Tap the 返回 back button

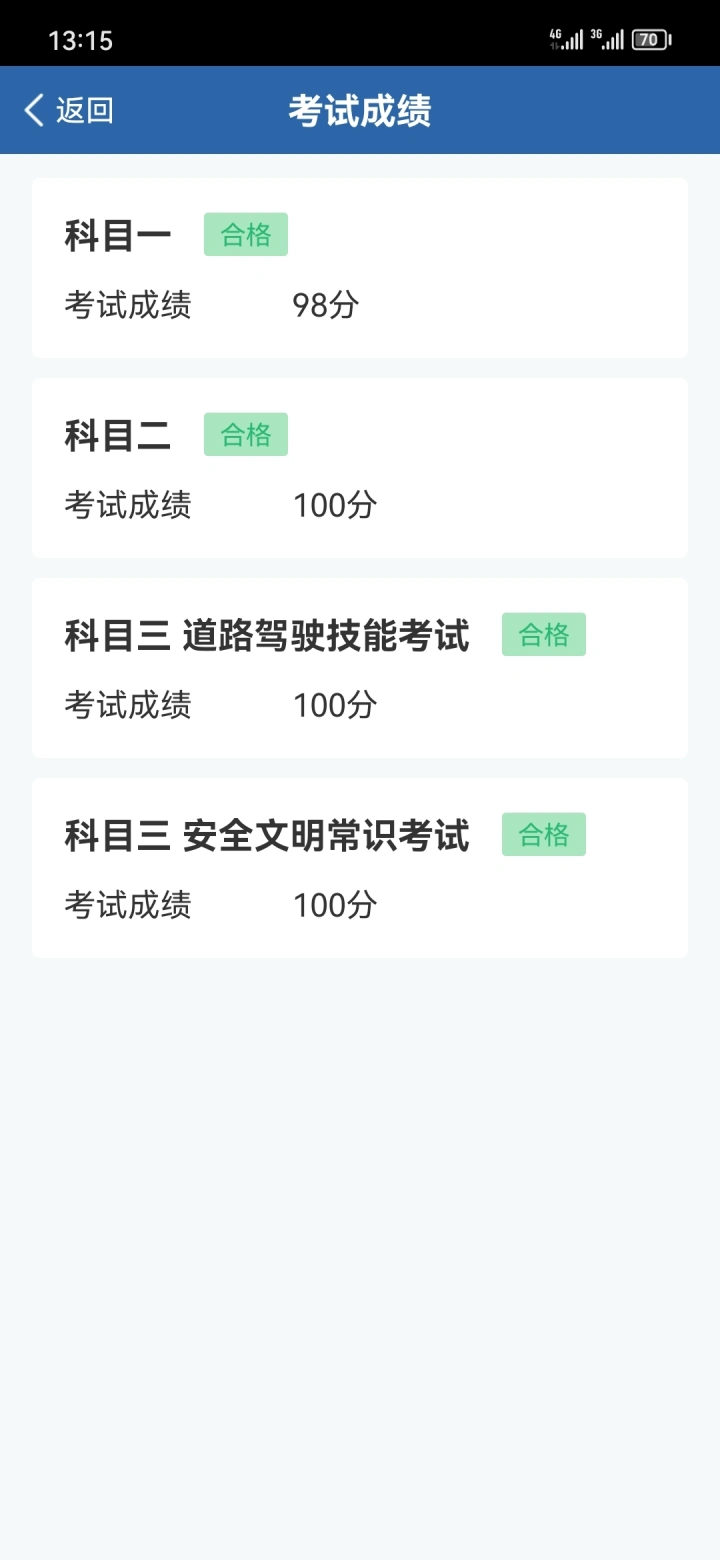[x=68, y=110]
